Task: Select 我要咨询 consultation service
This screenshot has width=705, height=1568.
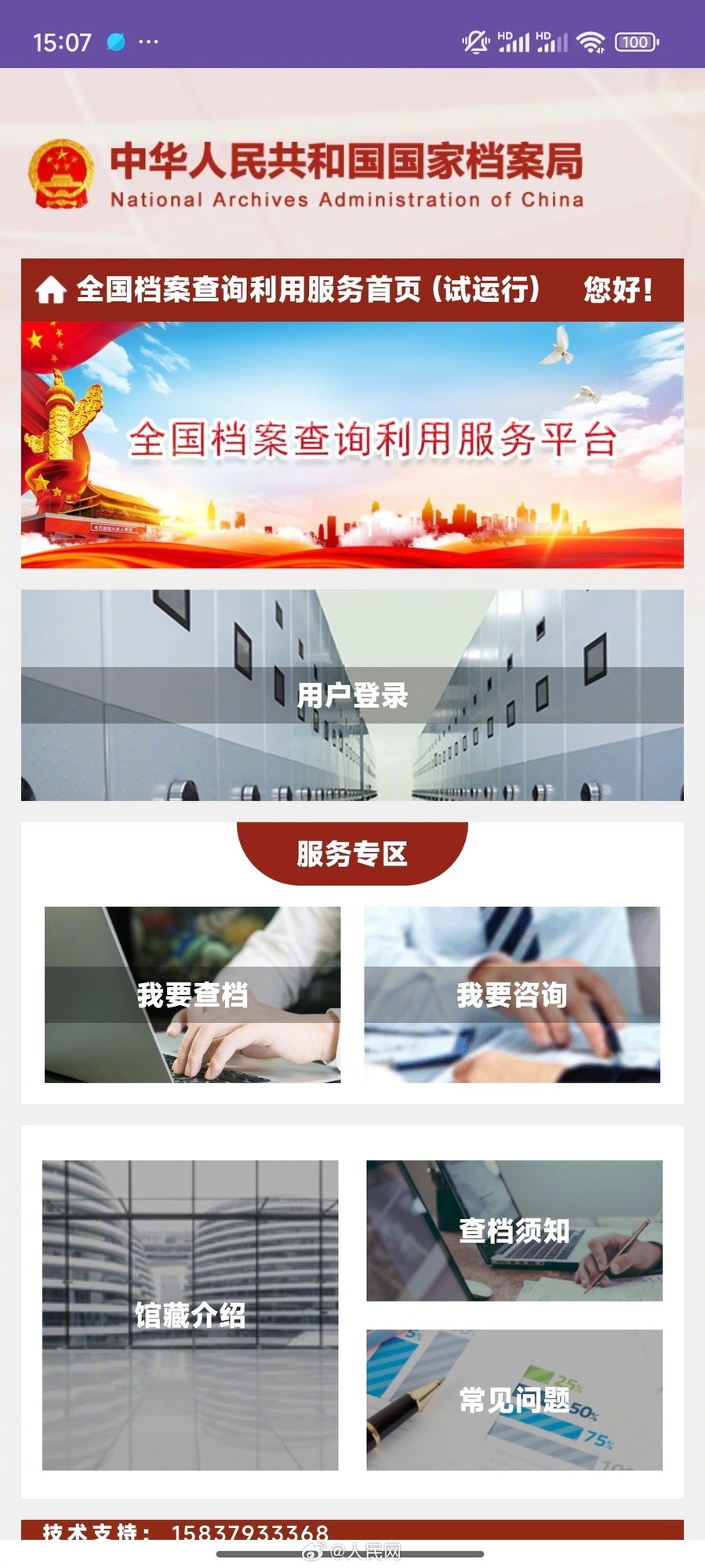Action: point(512,995)
